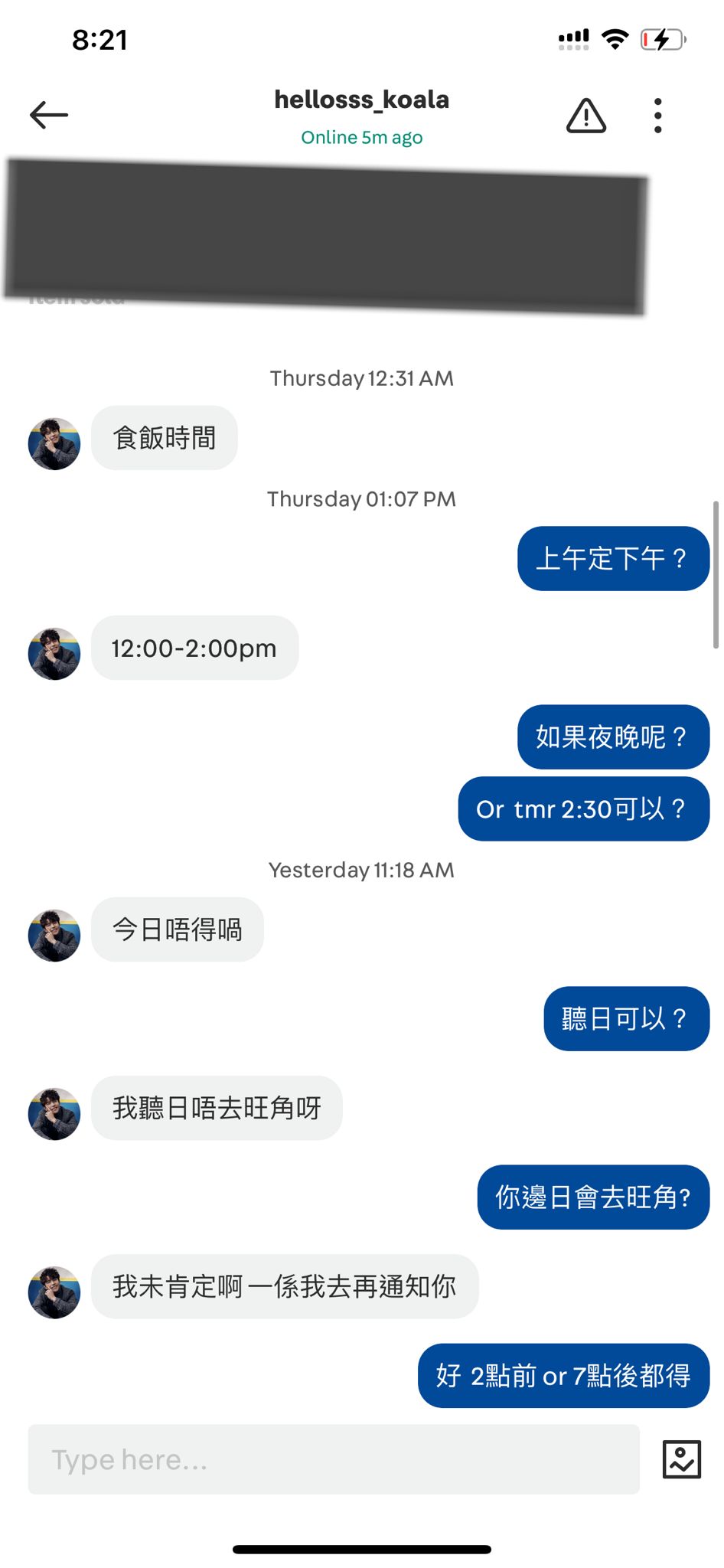
Task: Tap the Type here message field
Action: 334,1459
